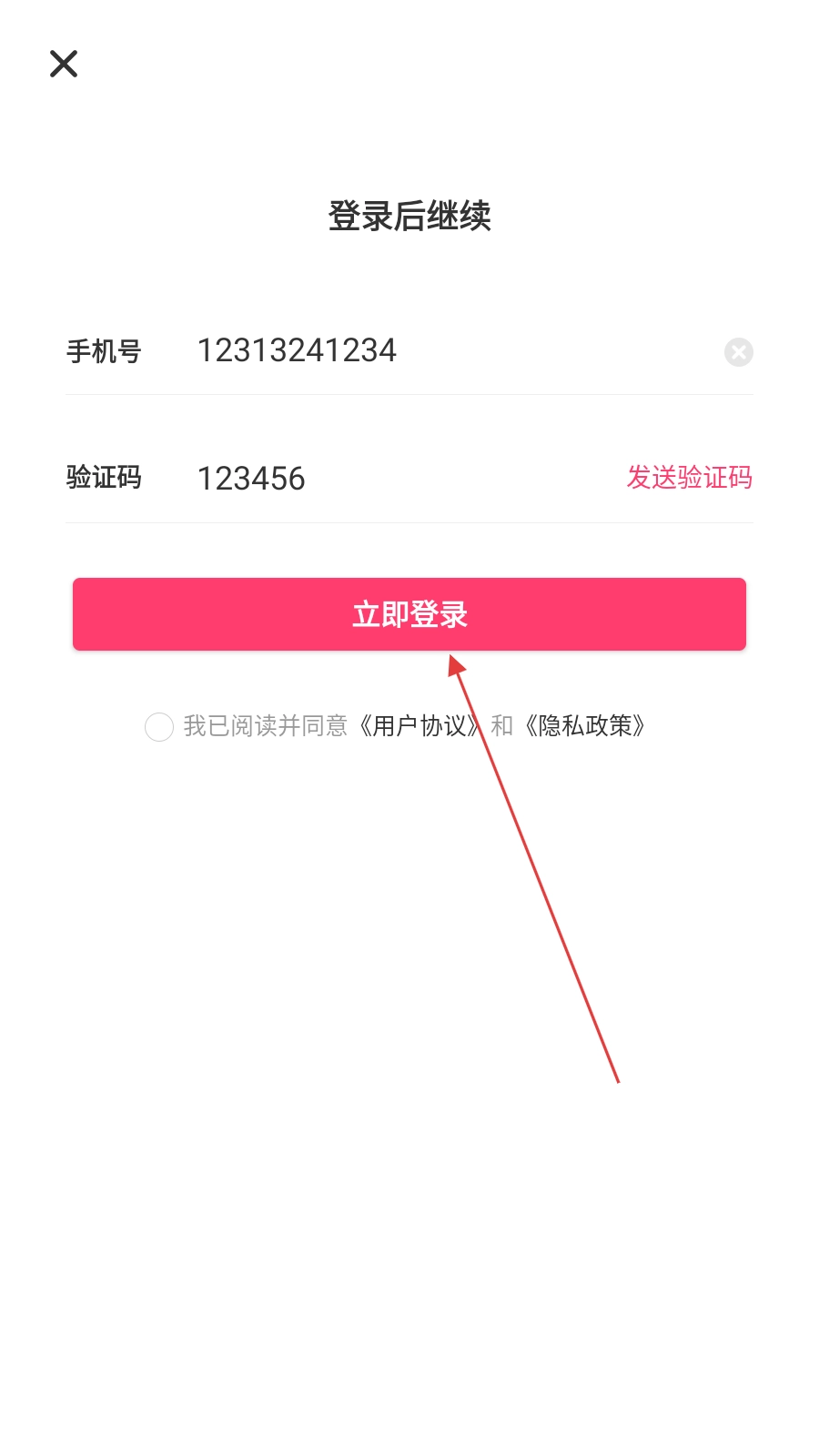819x1456 pixels.
Task: Close the login screen with X
Action: point(64,64)
